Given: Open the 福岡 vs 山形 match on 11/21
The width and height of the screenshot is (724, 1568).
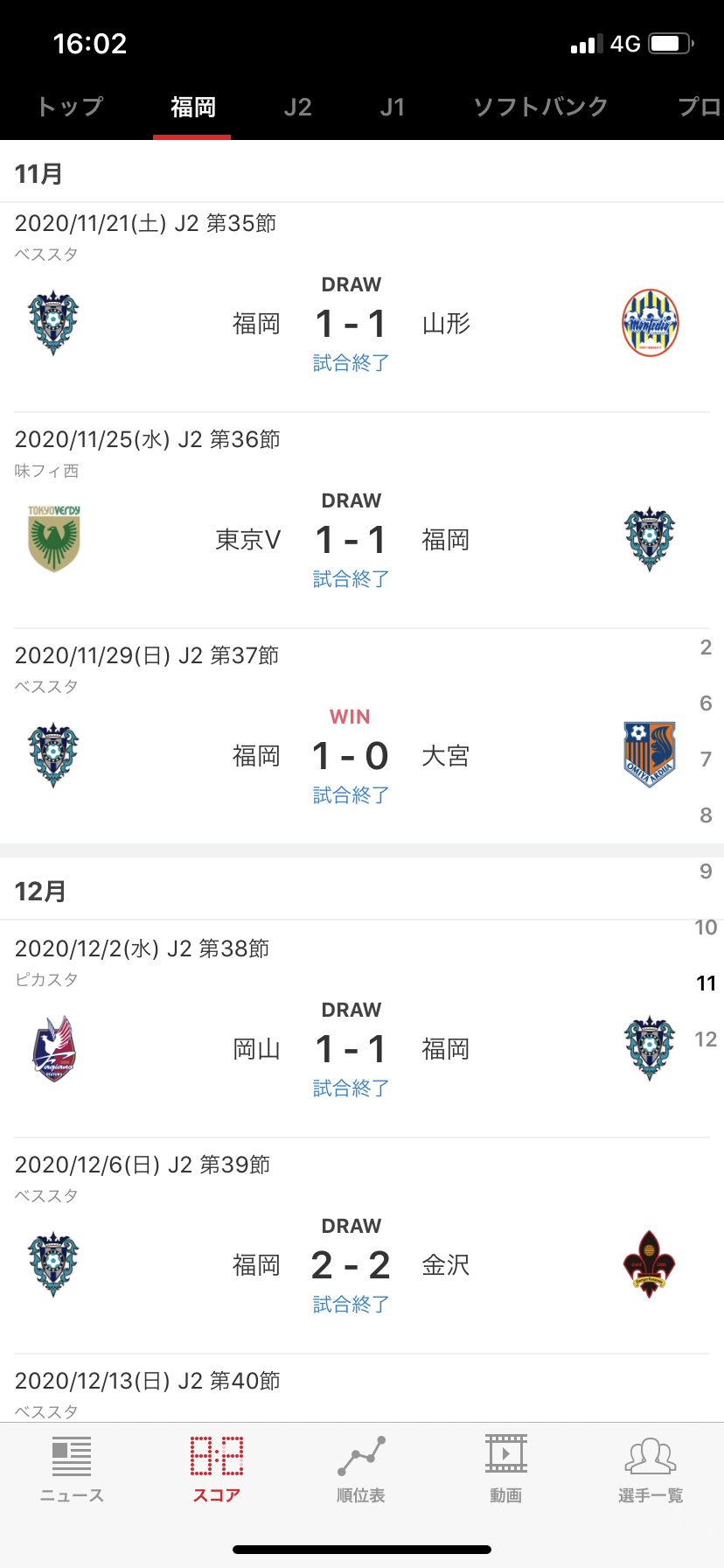Looking at the screenshot, I should 351,324.
